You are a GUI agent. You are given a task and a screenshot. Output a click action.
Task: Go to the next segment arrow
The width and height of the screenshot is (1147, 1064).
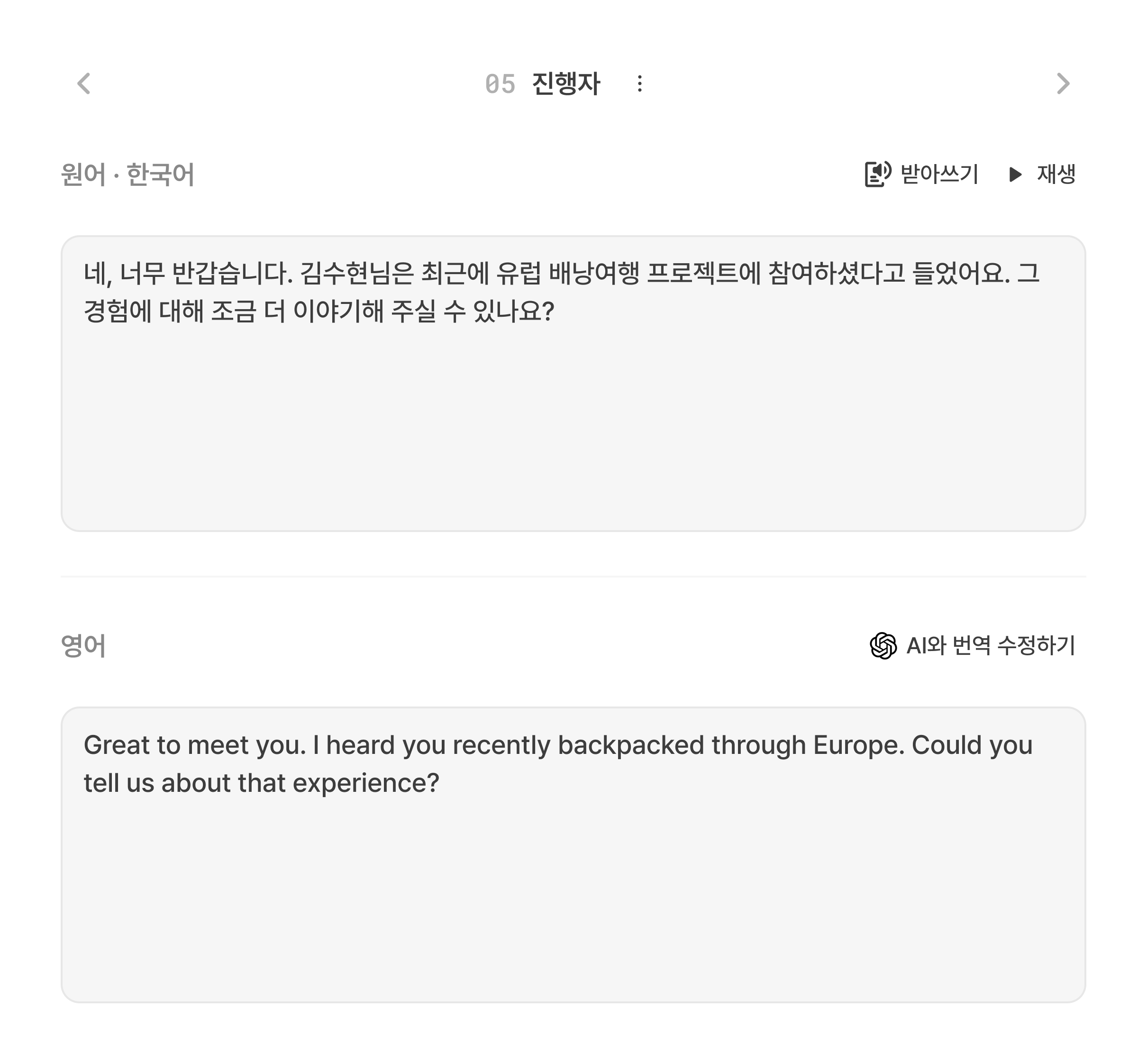coord(1063,84)
